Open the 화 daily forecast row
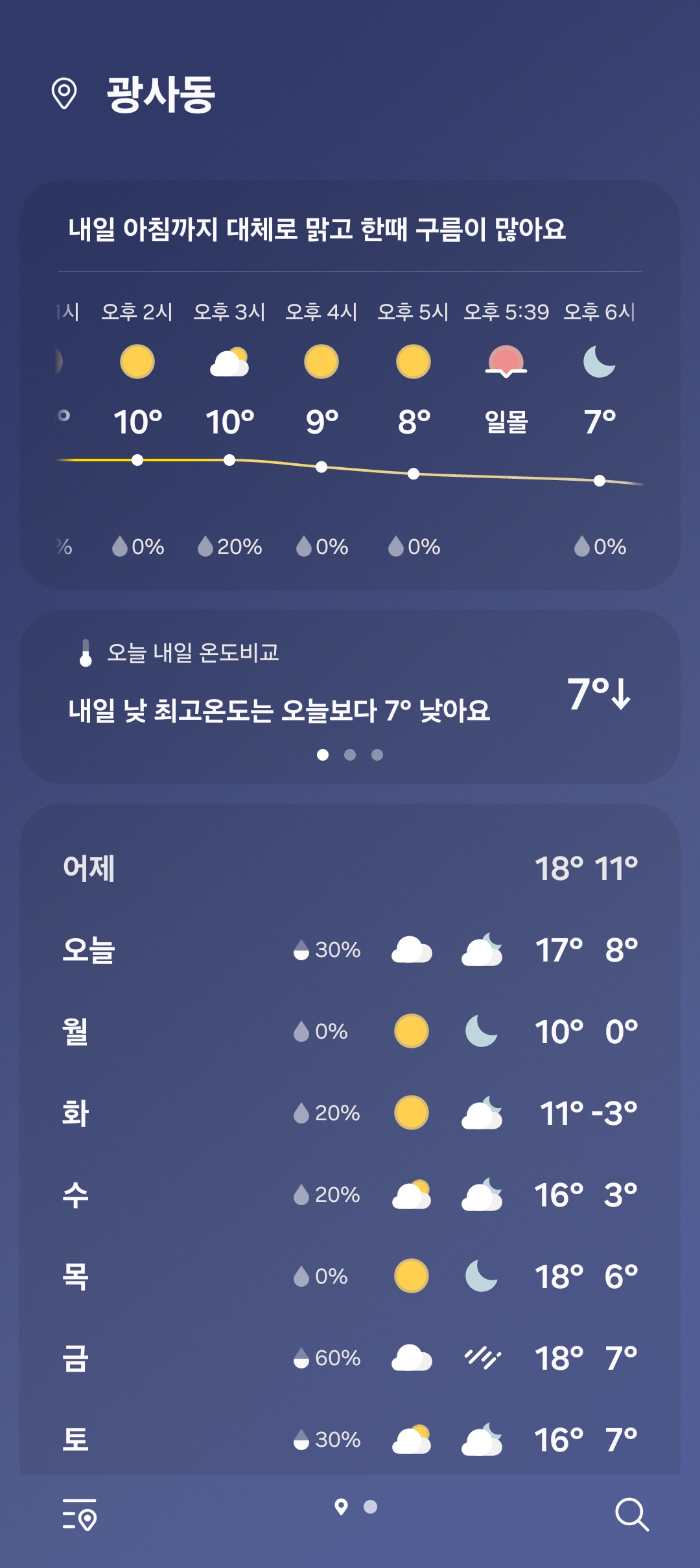 pos(350,1113)
